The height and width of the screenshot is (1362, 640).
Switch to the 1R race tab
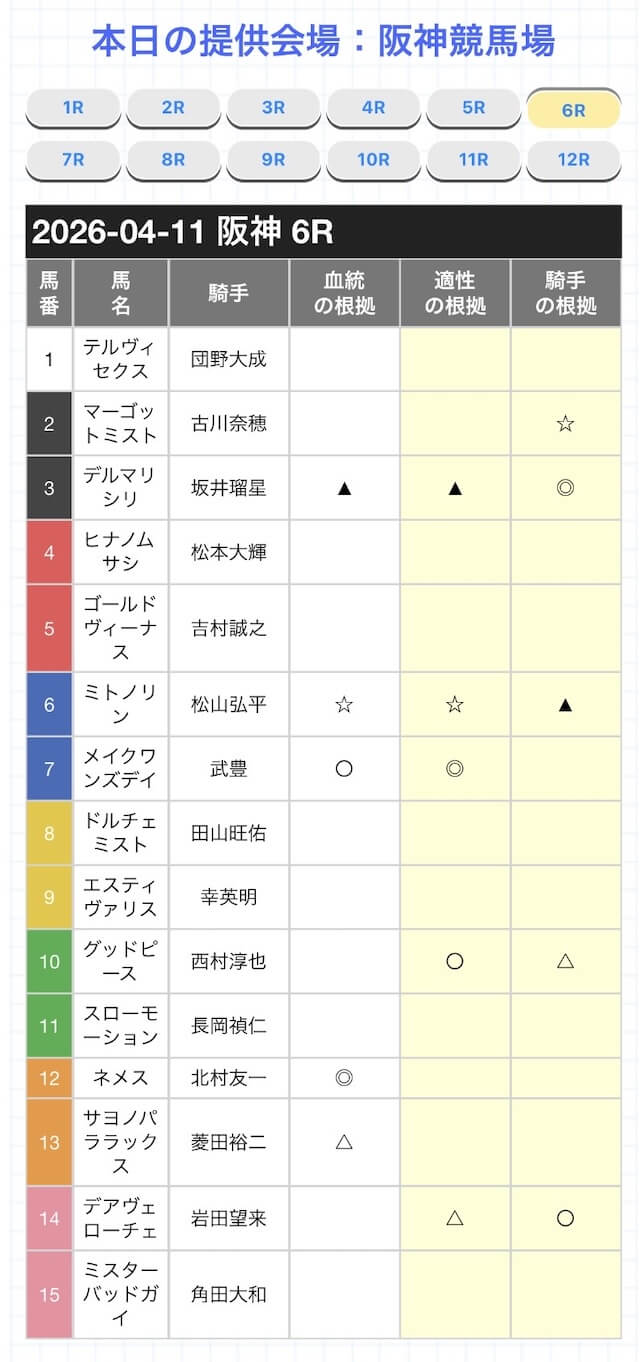[x=73, y=108]
